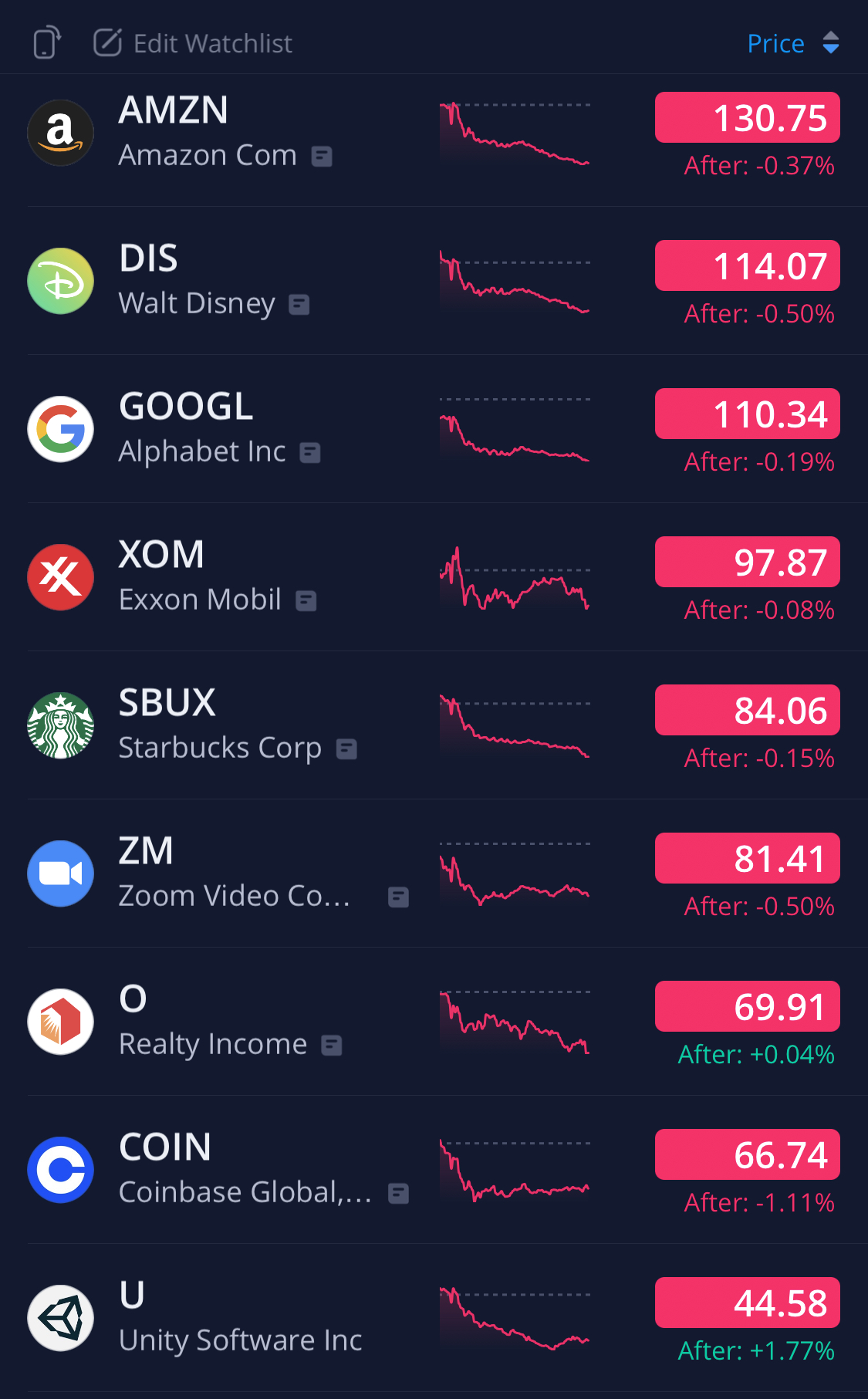
Task: Tap the AMZN price badge 130.75
Action: coord(748,117)
